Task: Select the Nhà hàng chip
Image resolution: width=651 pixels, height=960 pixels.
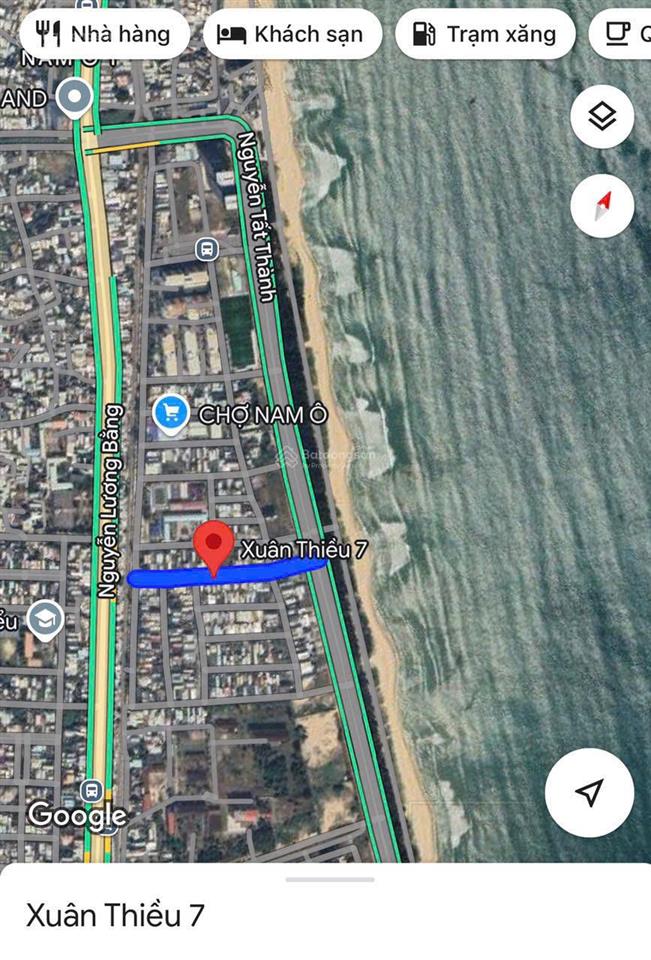Action: [104, 35]
